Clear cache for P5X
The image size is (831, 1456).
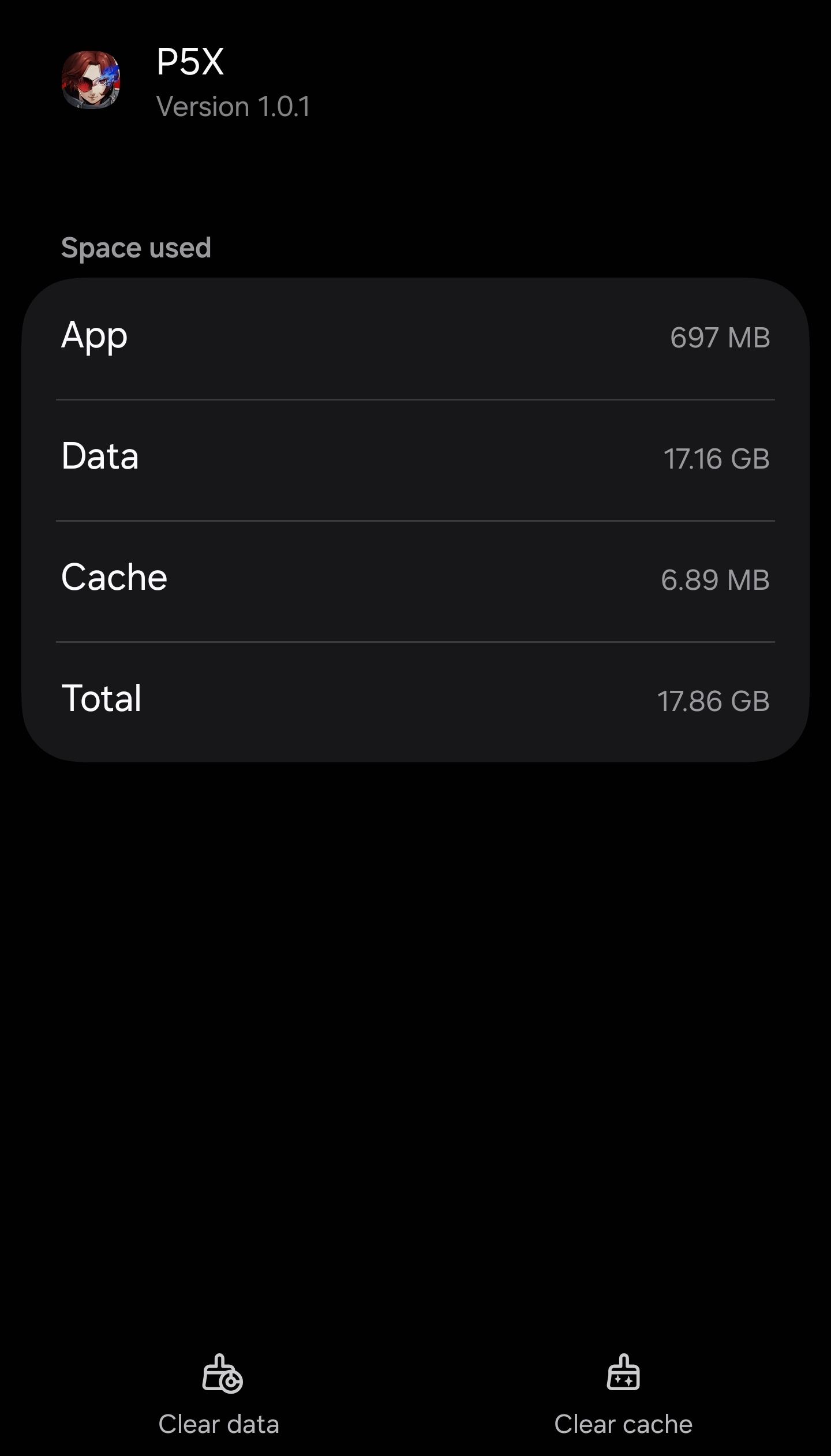point(623,1395)
